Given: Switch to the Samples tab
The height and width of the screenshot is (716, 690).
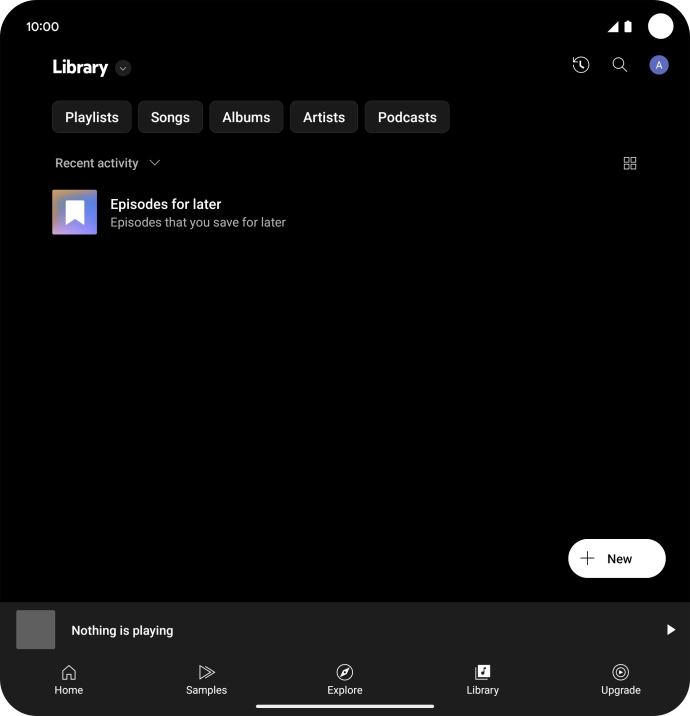Looking at the screenshot, I should coord(206,679).
